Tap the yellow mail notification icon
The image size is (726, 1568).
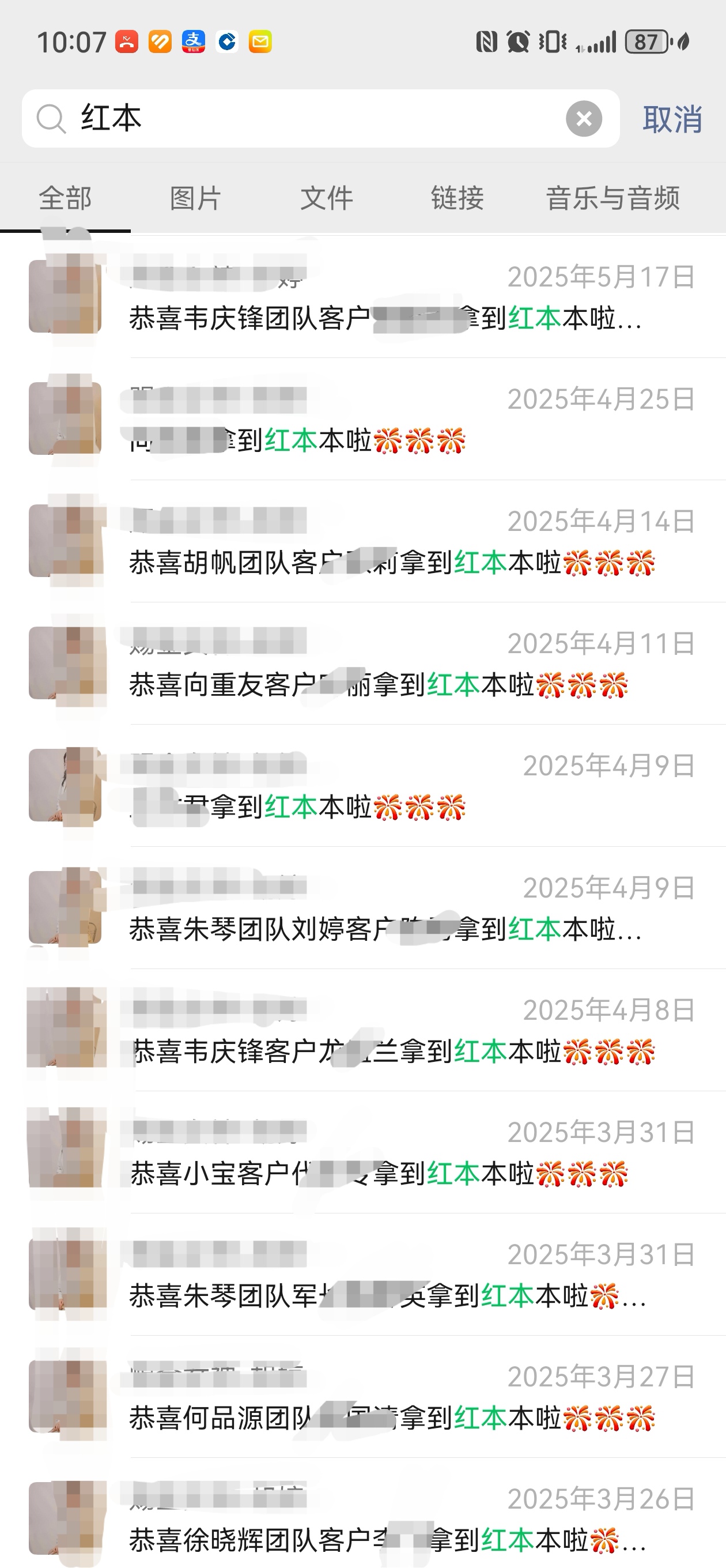[259, 43]
